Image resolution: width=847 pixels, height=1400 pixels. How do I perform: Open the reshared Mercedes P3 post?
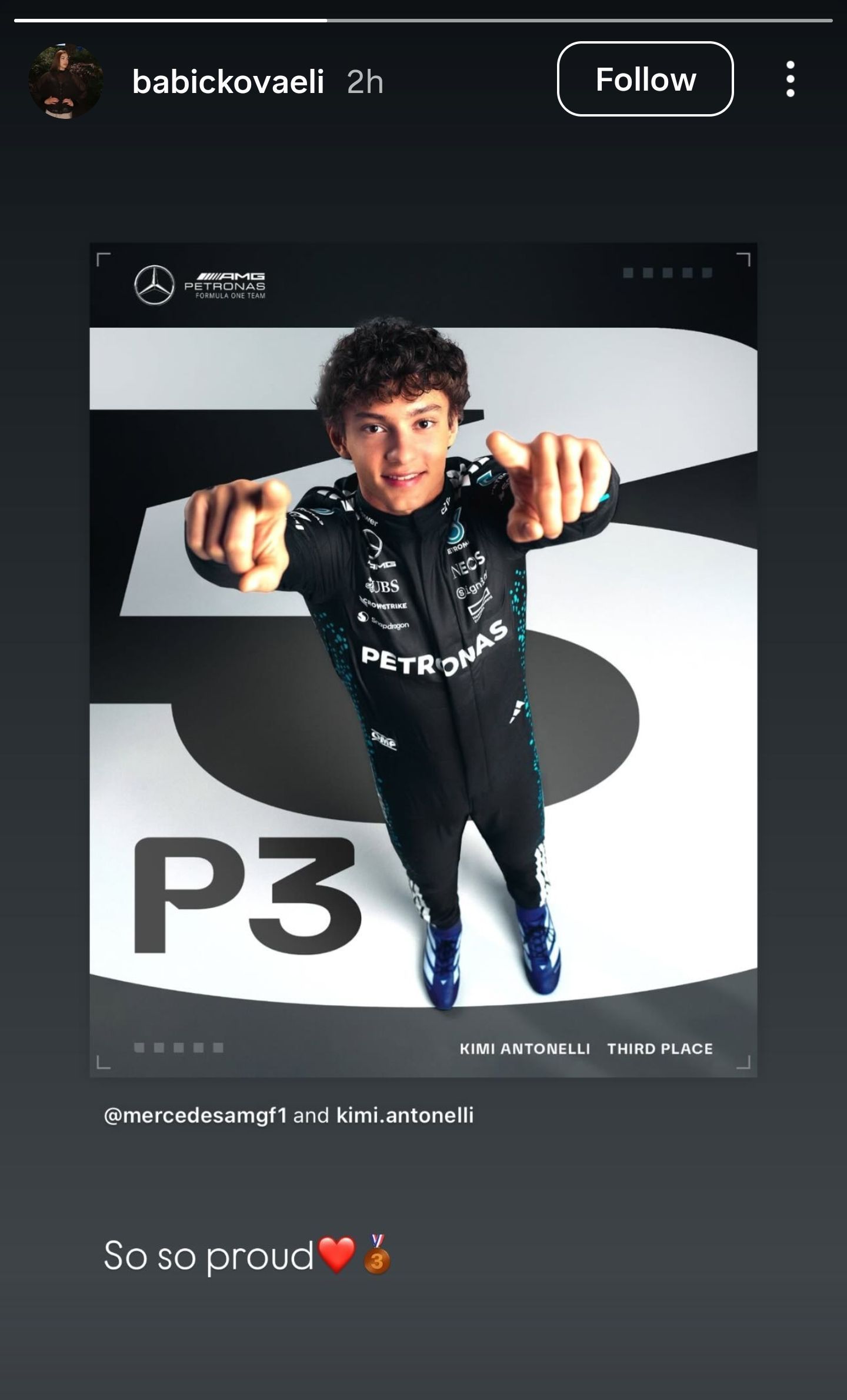423,659
